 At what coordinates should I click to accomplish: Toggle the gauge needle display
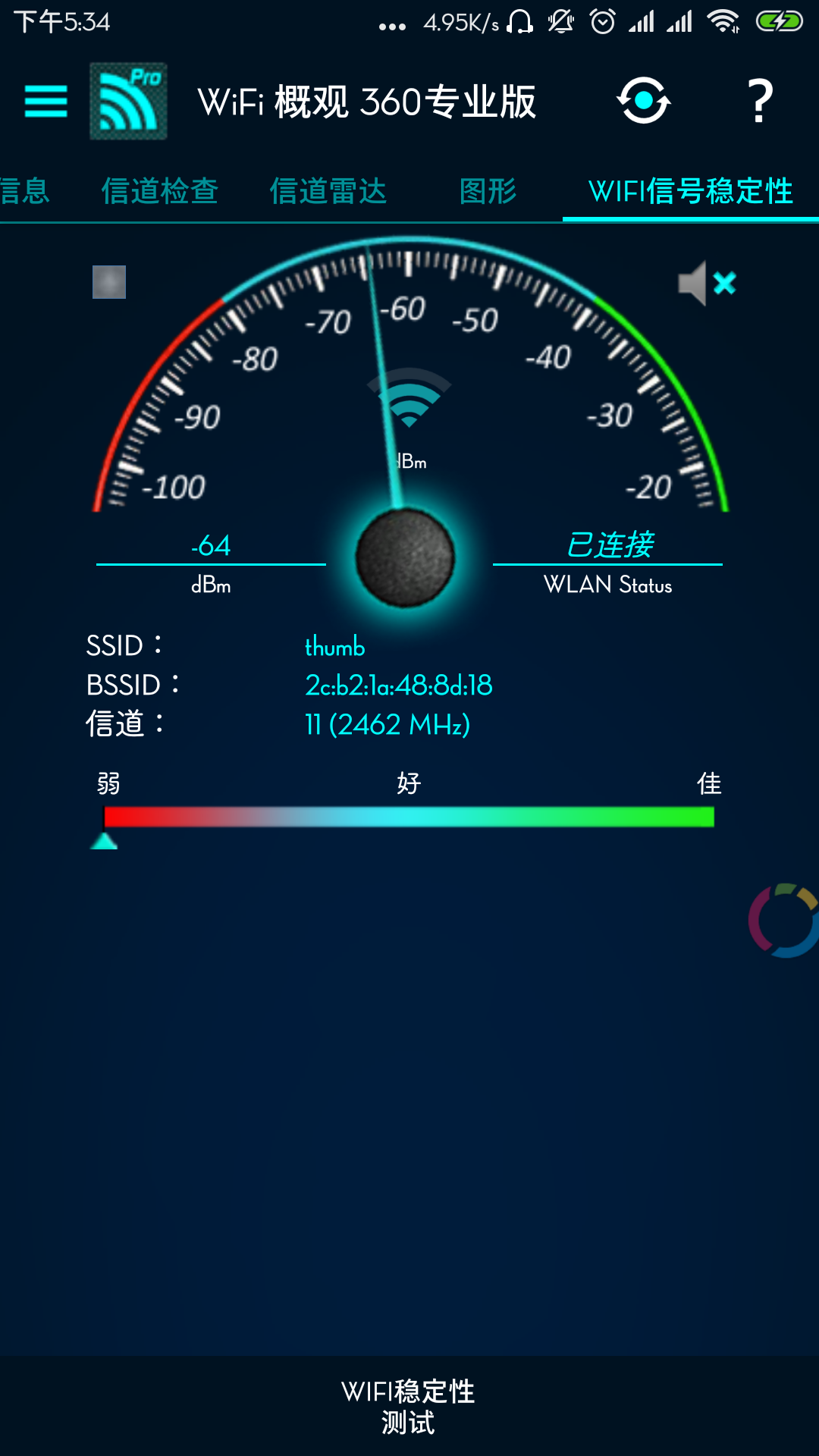(x=407, y=557)
